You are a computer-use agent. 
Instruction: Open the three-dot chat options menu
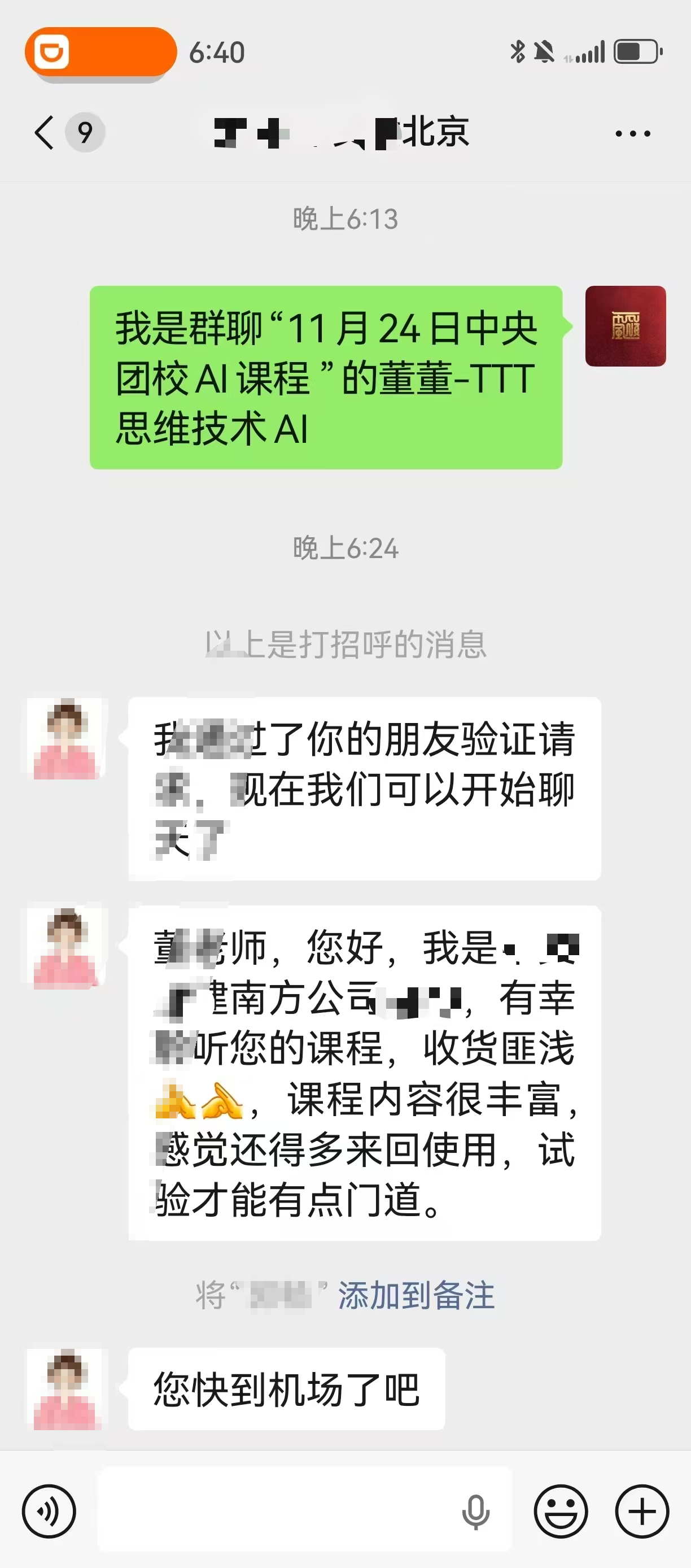tap(633, 133)
